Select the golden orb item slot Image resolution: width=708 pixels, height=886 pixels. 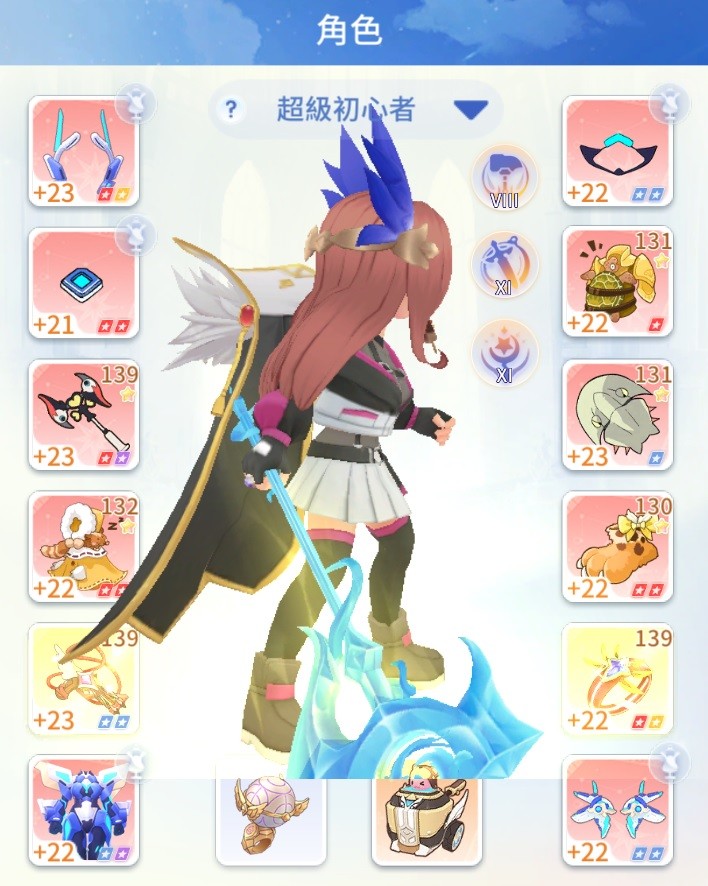click(271, 814)
